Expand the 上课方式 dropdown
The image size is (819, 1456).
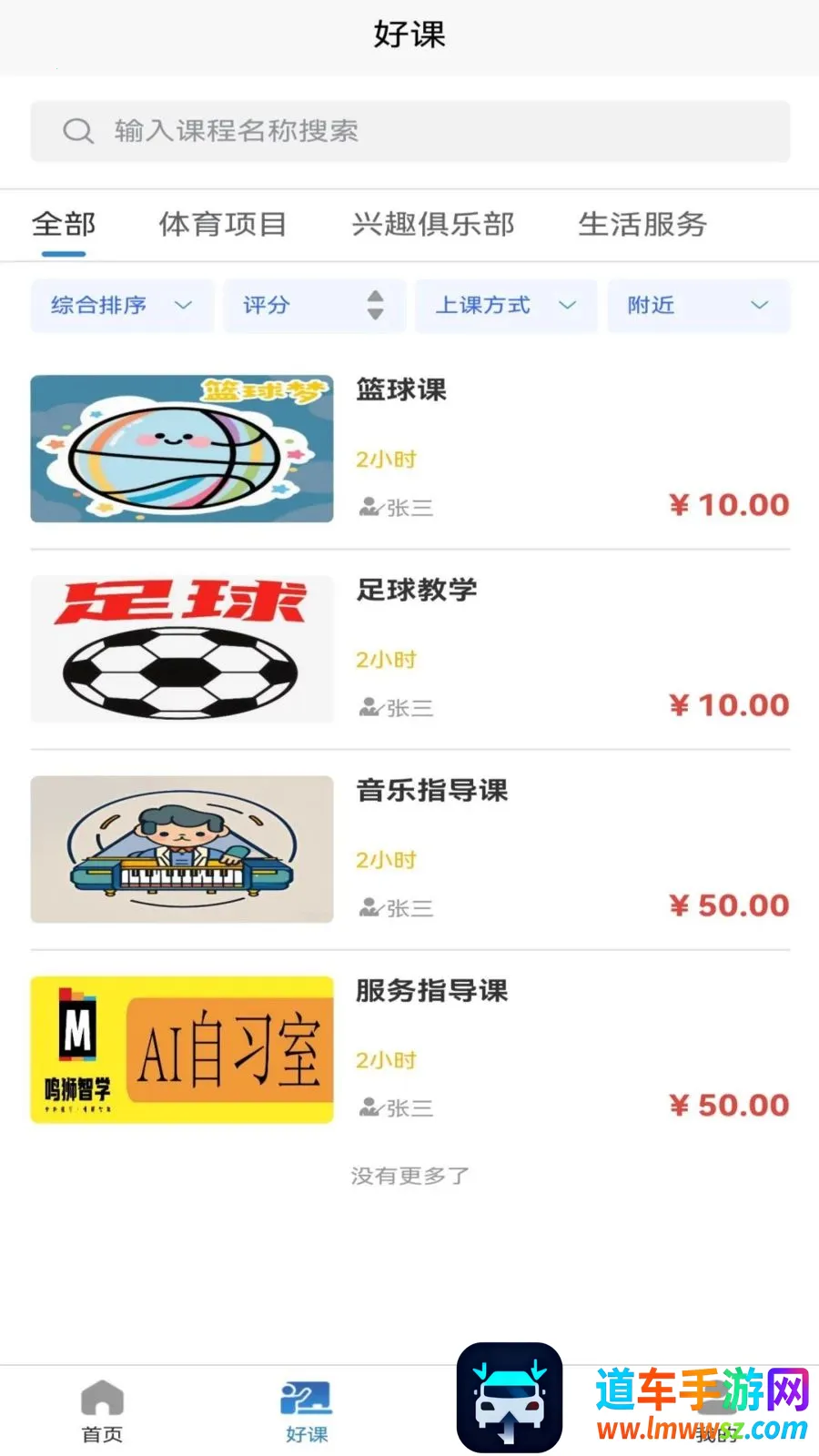tap(506, 306)
